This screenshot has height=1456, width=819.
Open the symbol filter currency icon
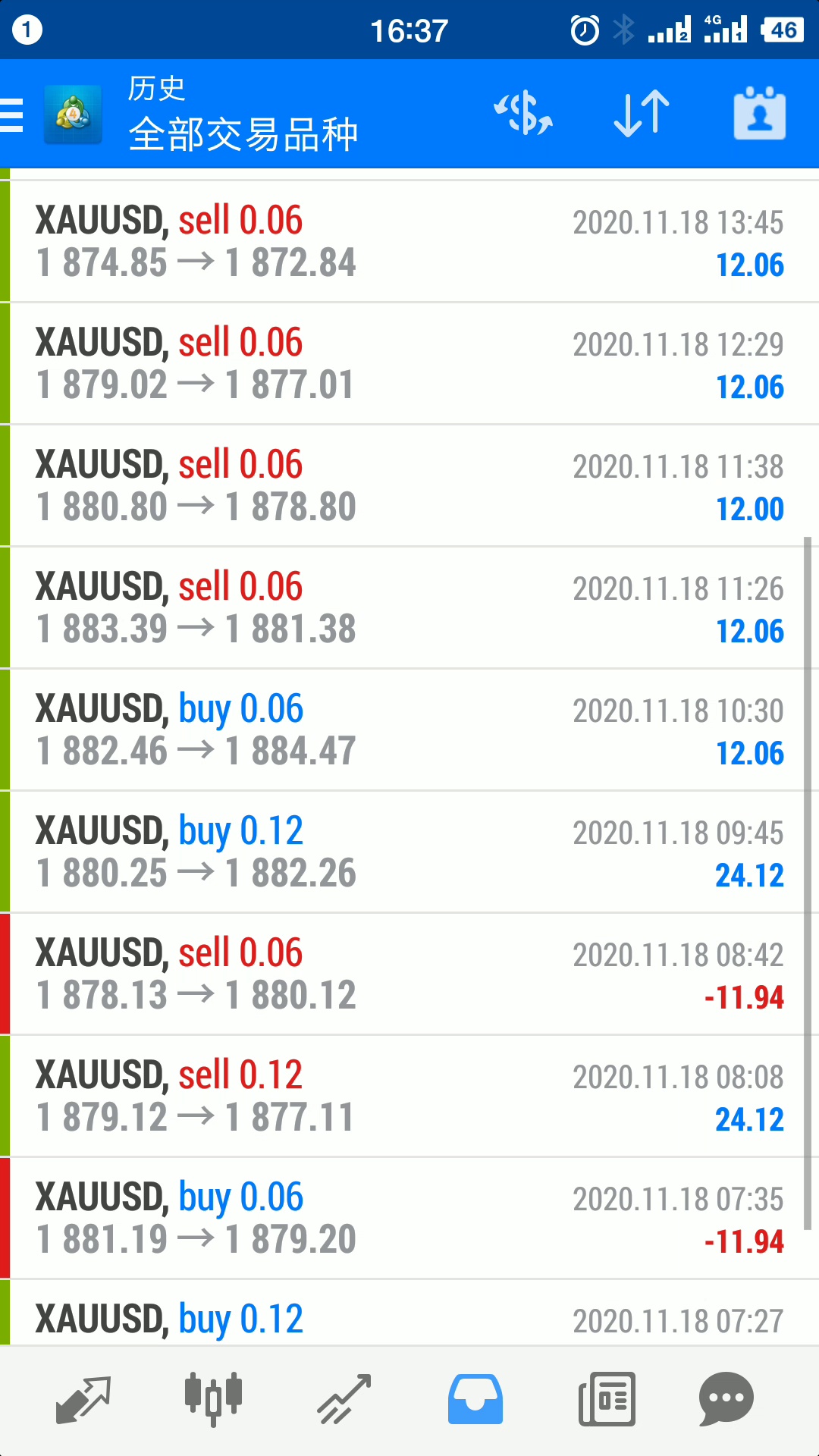tap(523, 114)
